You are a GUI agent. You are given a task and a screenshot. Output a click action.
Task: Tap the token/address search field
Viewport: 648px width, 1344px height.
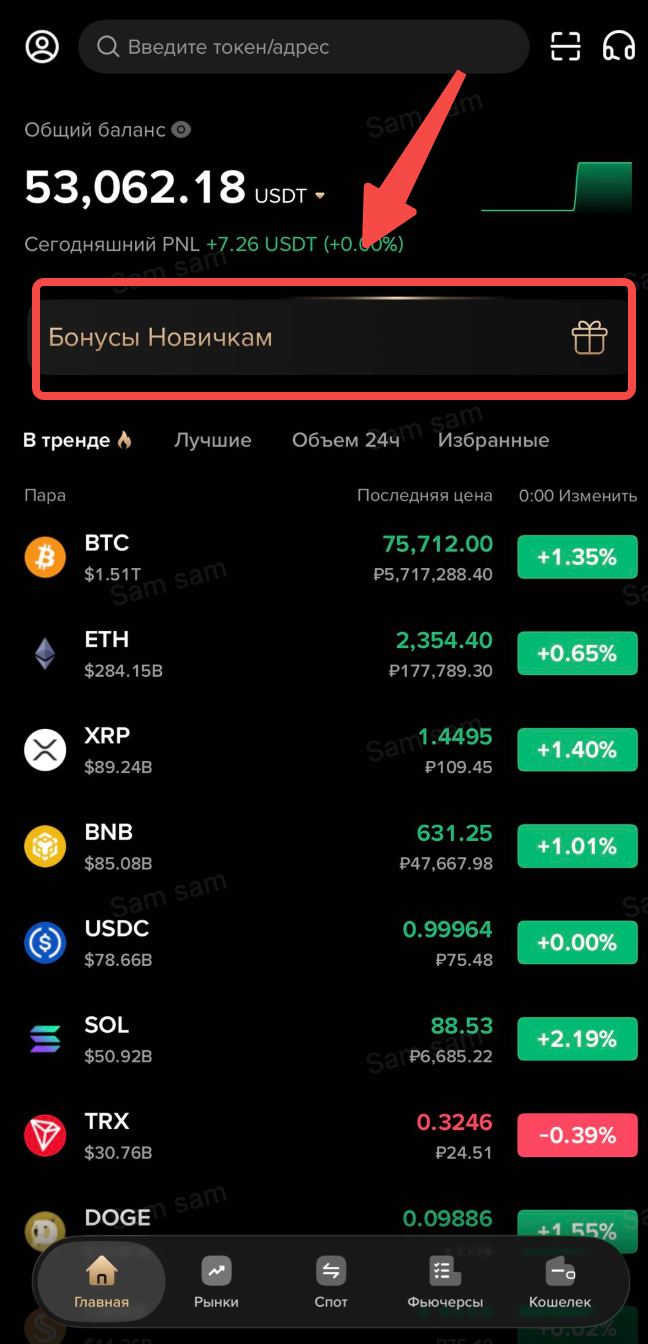pyautogui.click(x=303, y=46)
